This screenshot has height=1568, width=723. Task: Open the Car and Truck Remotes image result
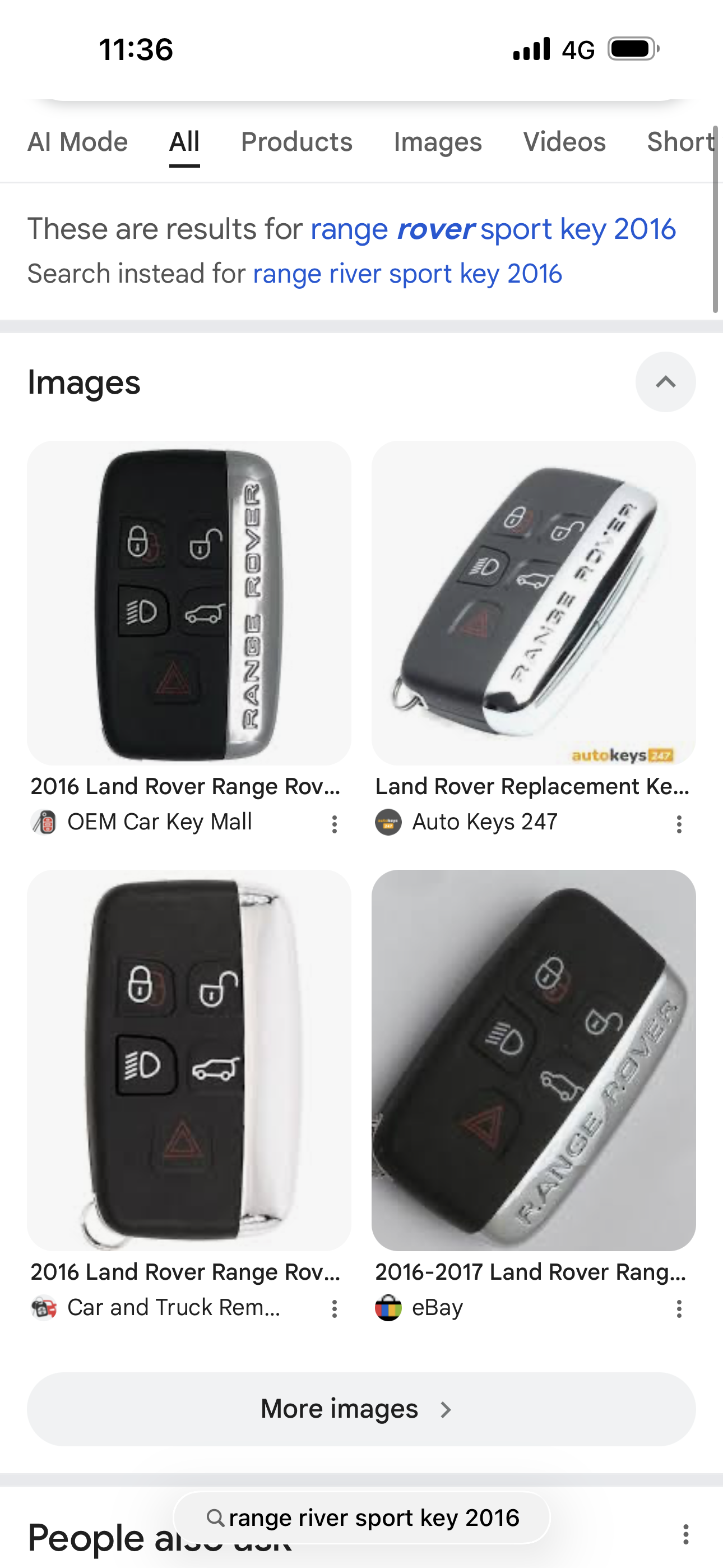pos(189,1060)
